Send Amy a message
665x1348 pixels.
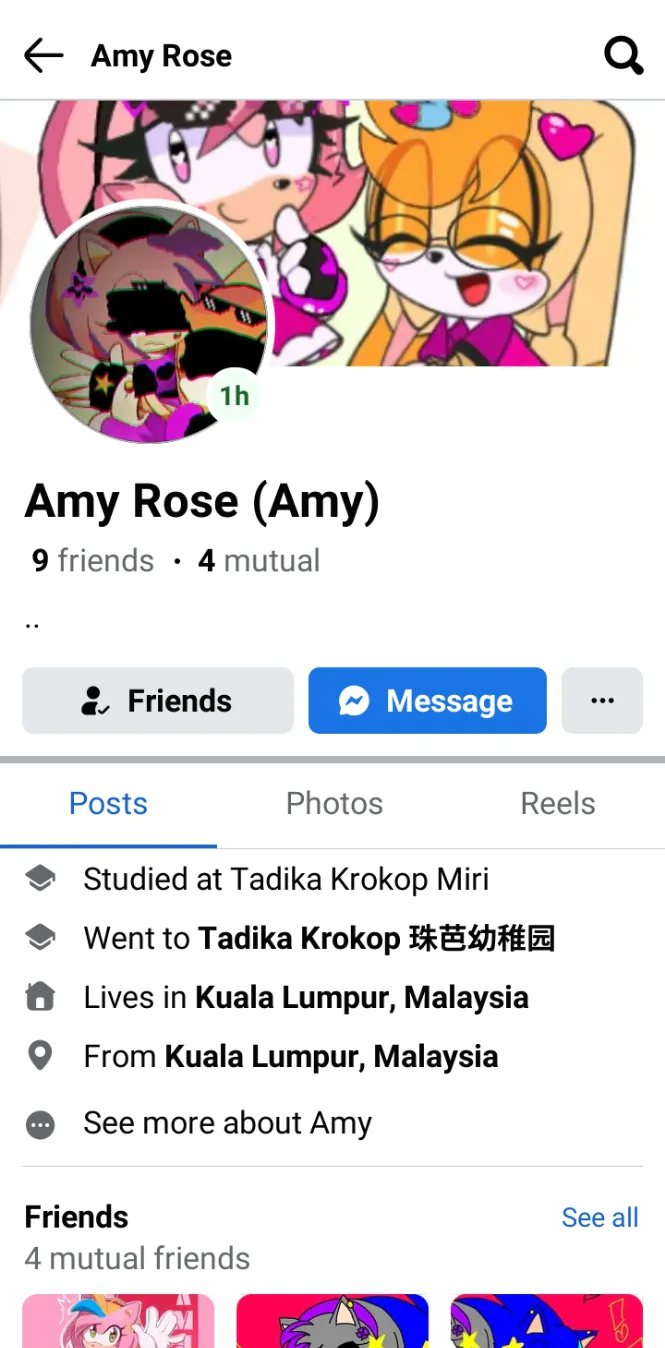click(x=427, y=701)
